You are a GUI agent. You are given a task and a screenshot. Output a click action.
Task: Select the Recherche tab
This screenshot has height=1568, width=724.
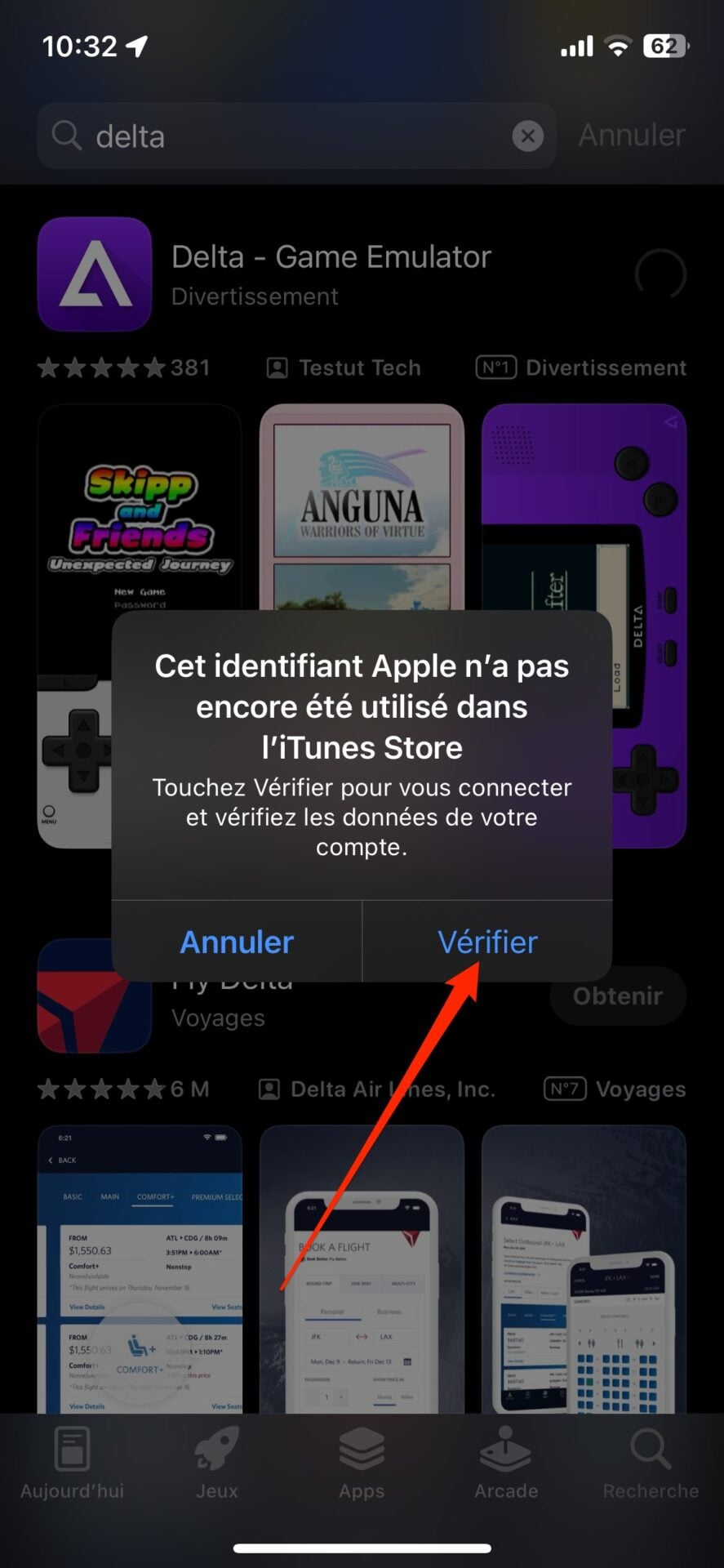[x=651, y=1462]
